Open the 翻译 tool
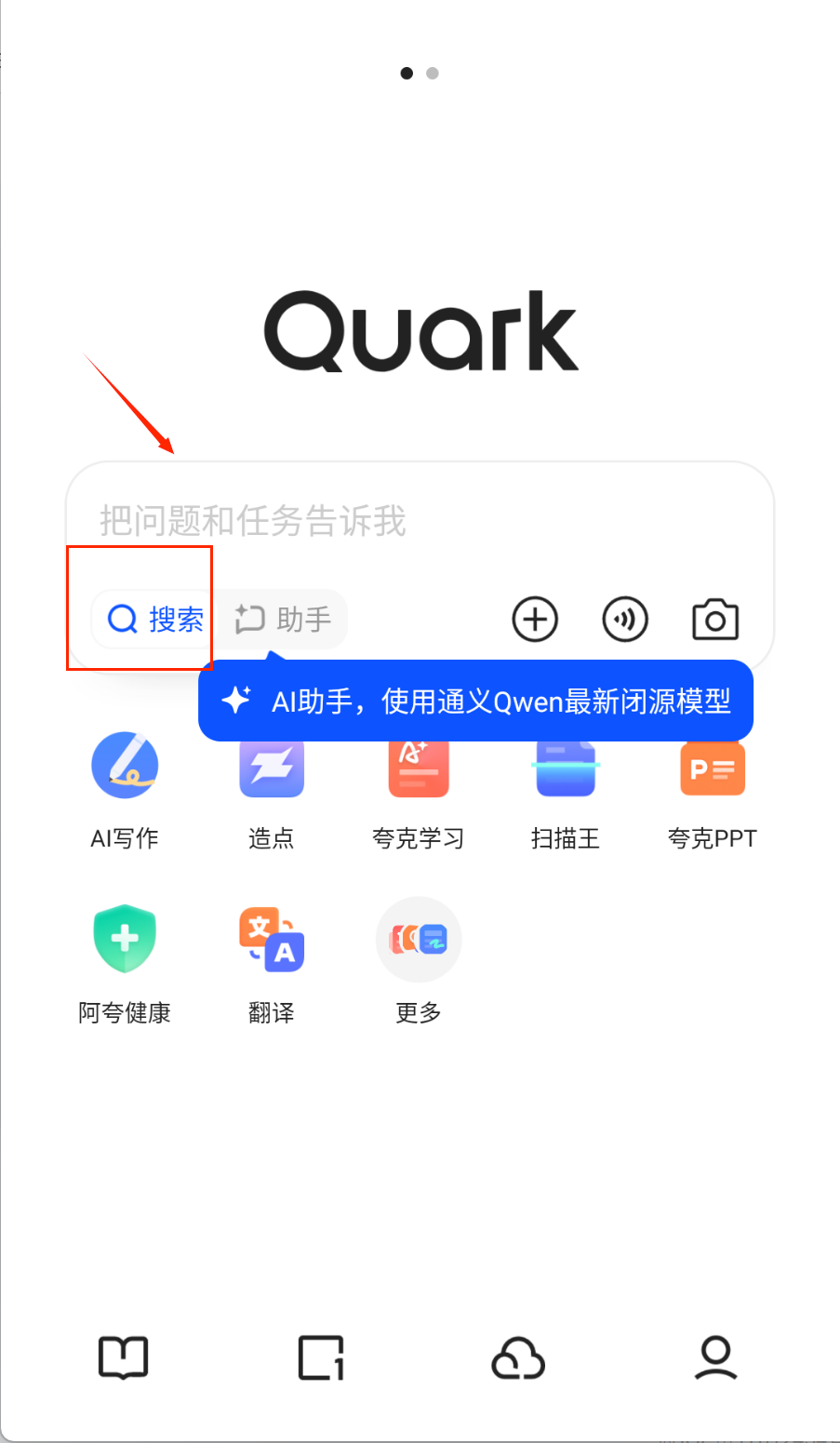 click(272, 940)
